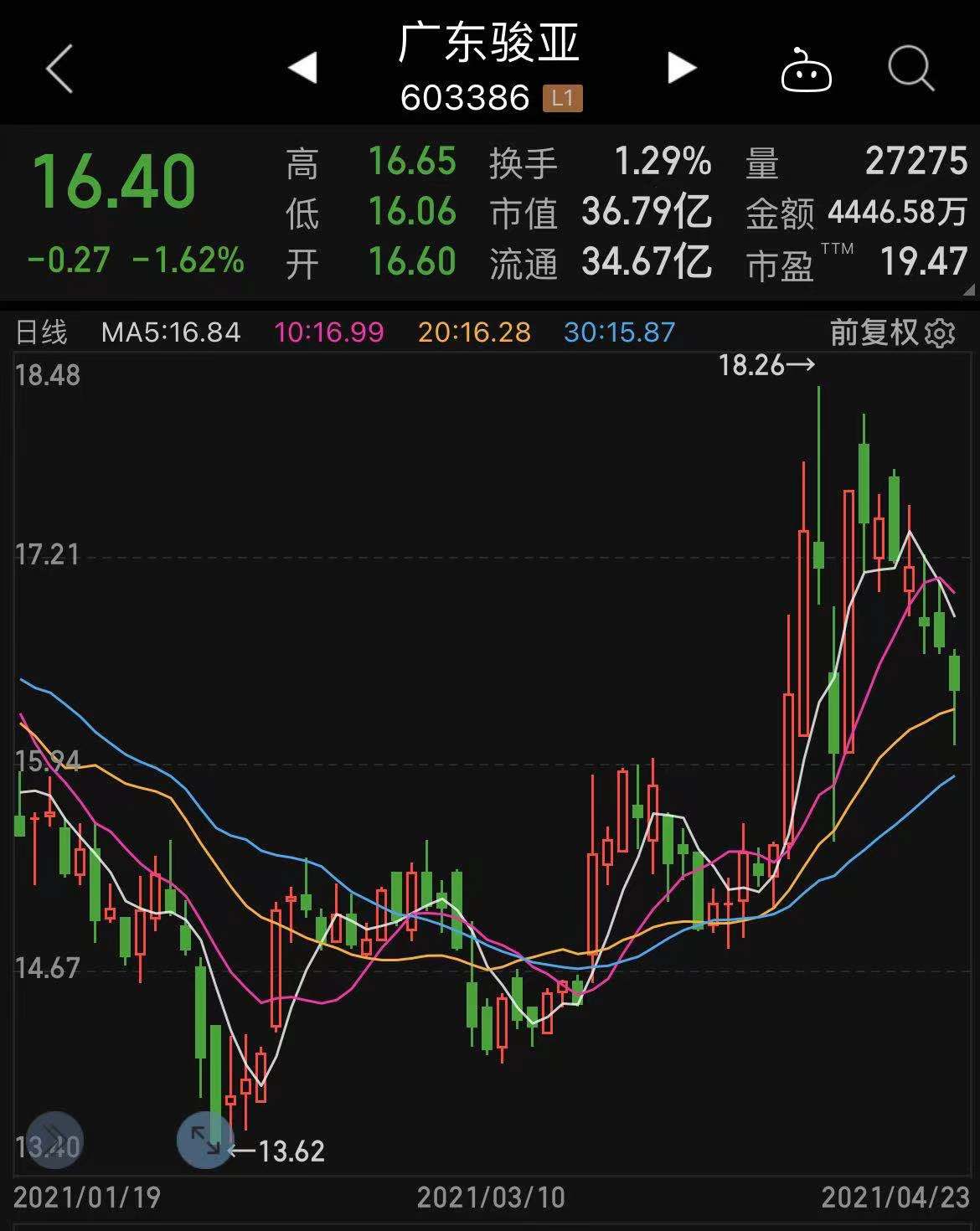Expand the chart to fullscreen
Image resolution: width=980 pixels, height=1231 pixels.
point(204,1140)
